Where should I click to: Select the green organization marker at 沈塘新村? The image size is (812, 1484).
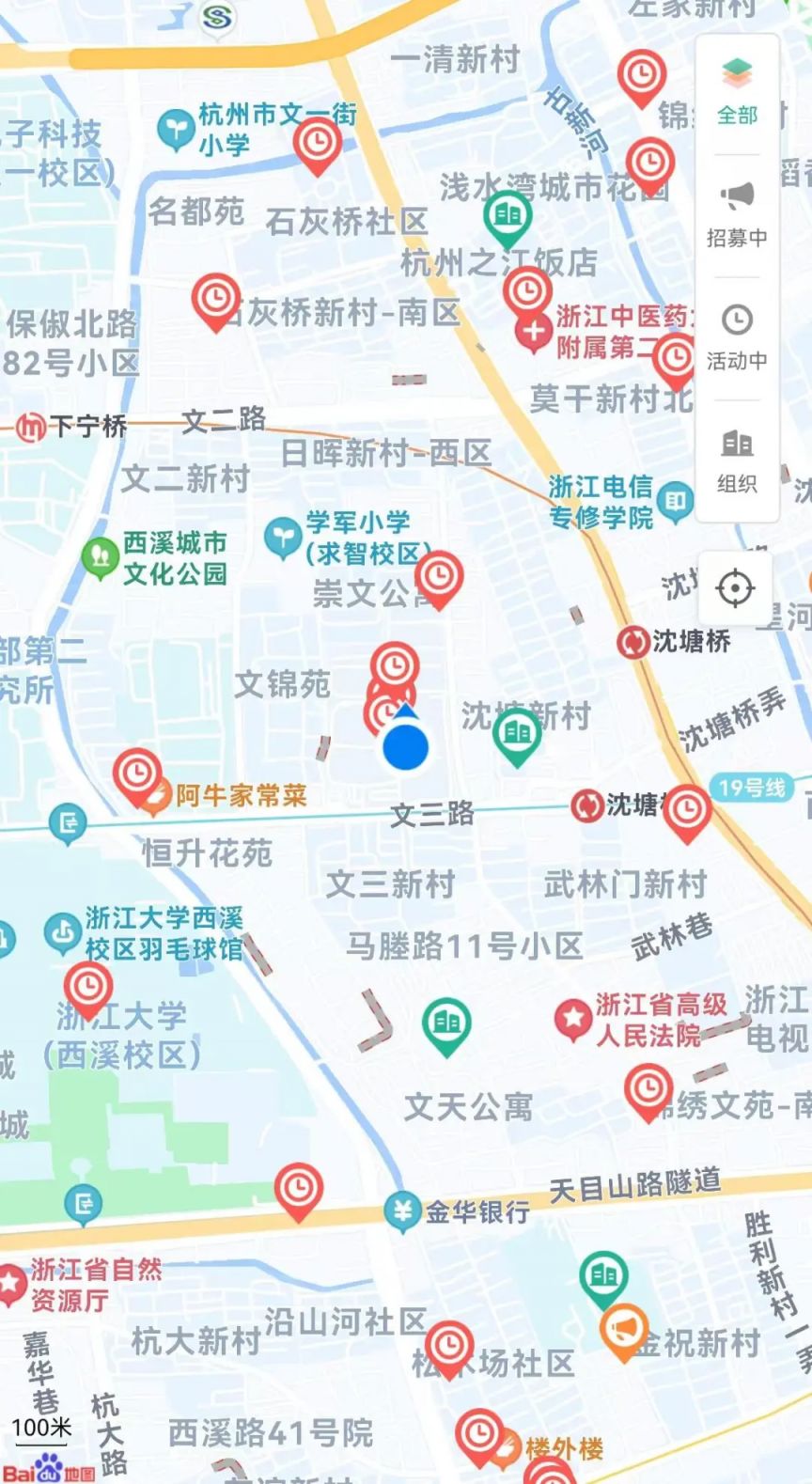tap(516, 734)
